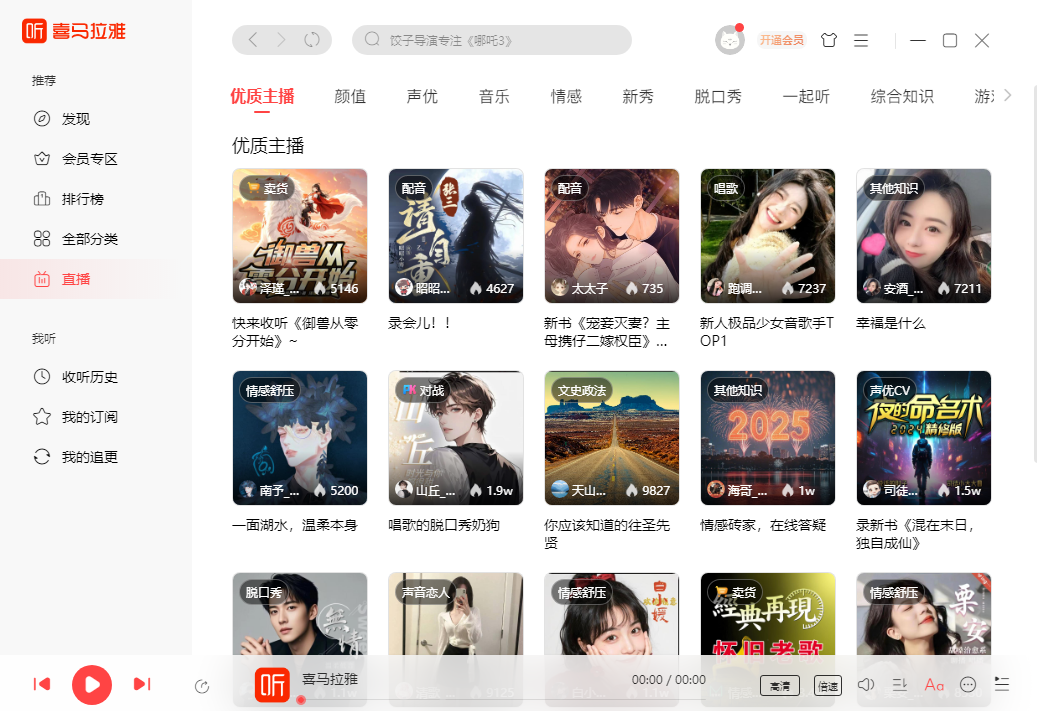Switch to the 颜值 tab
Screen dimensions: 1037x711
pos(350,96)
